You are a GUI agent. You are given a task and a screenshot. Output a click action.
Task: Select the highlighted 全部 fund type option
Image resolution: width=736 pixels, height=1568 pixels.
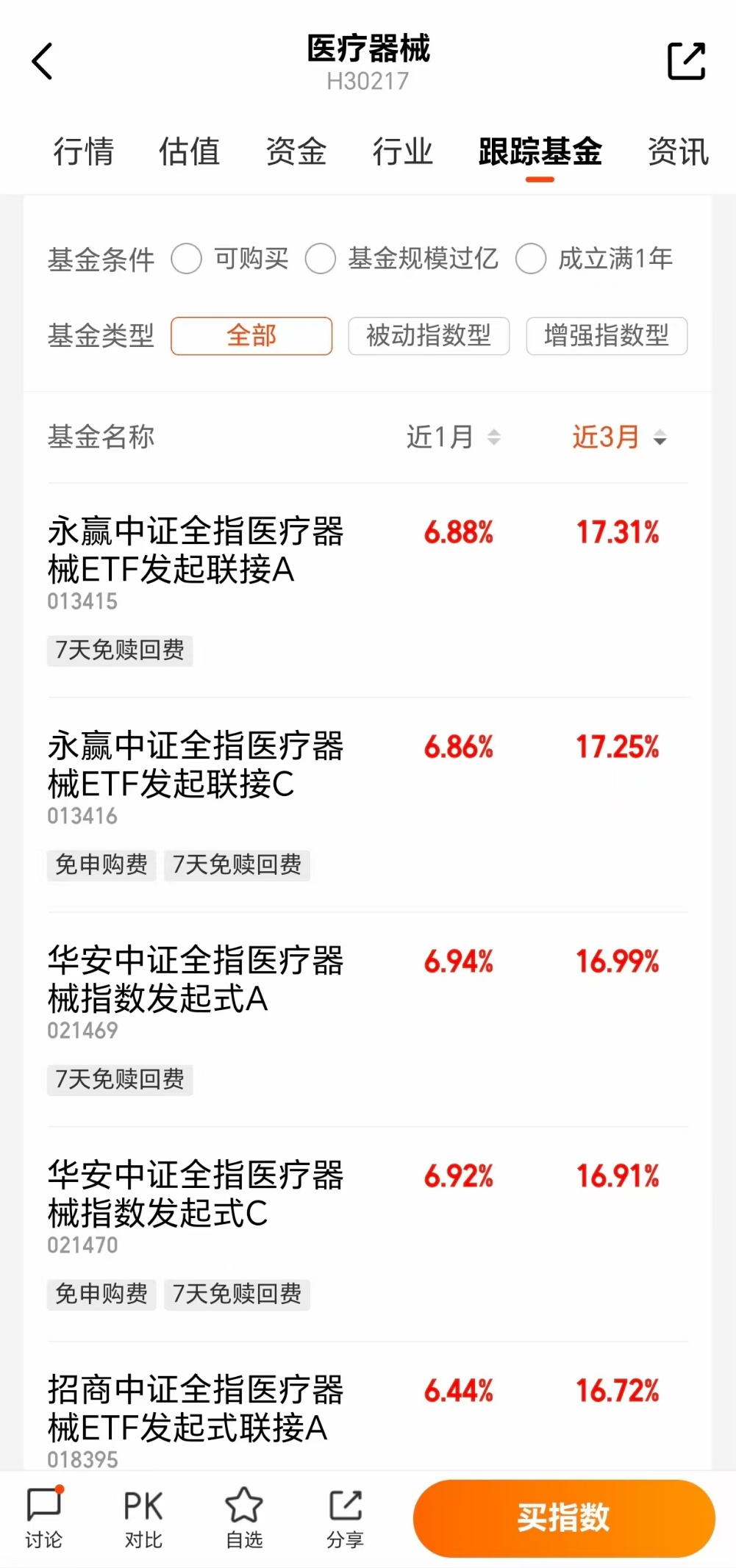click(251, 336)
